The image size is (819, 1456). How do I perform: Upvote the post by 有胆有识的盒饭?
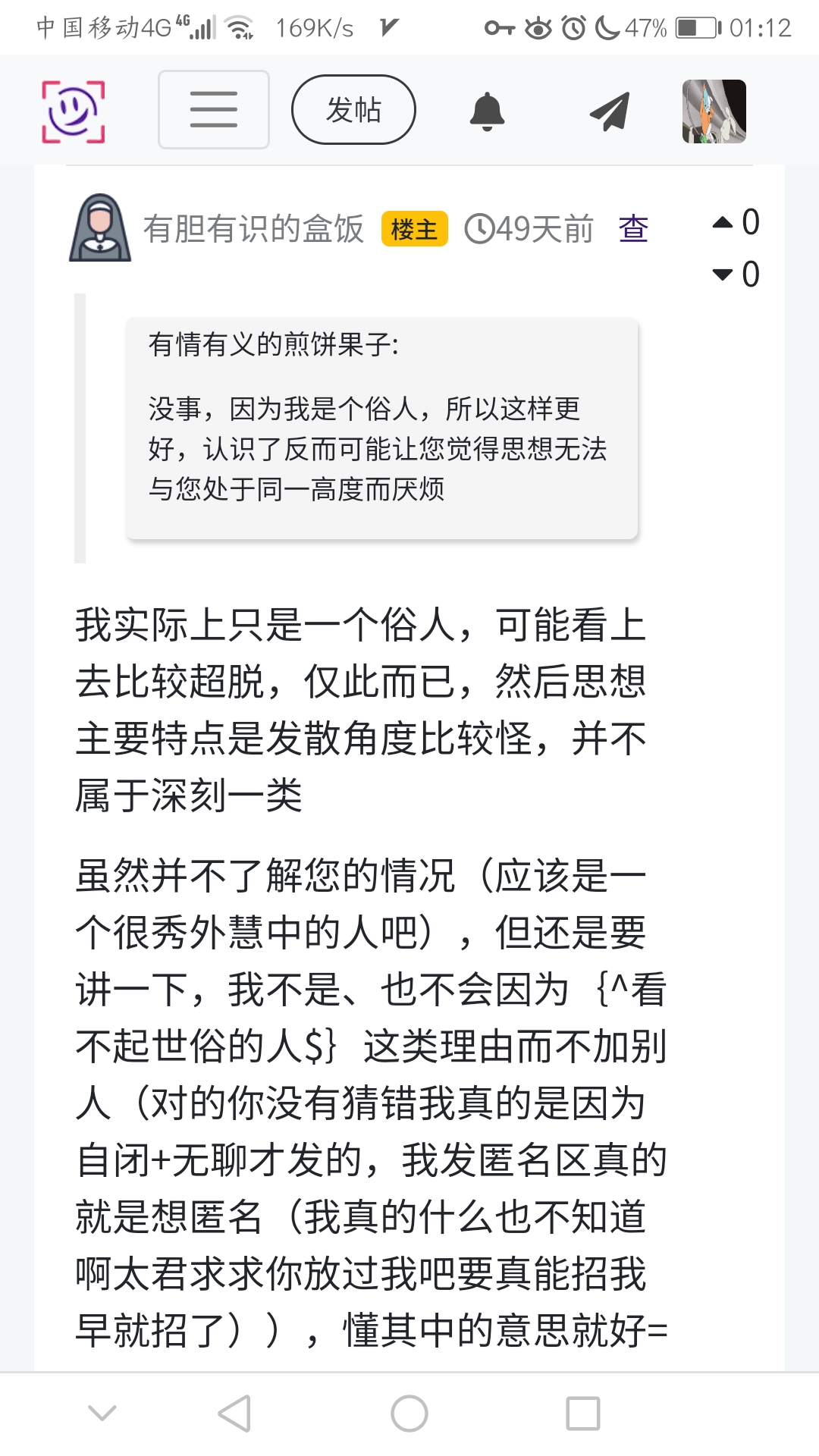click(723, 222)
